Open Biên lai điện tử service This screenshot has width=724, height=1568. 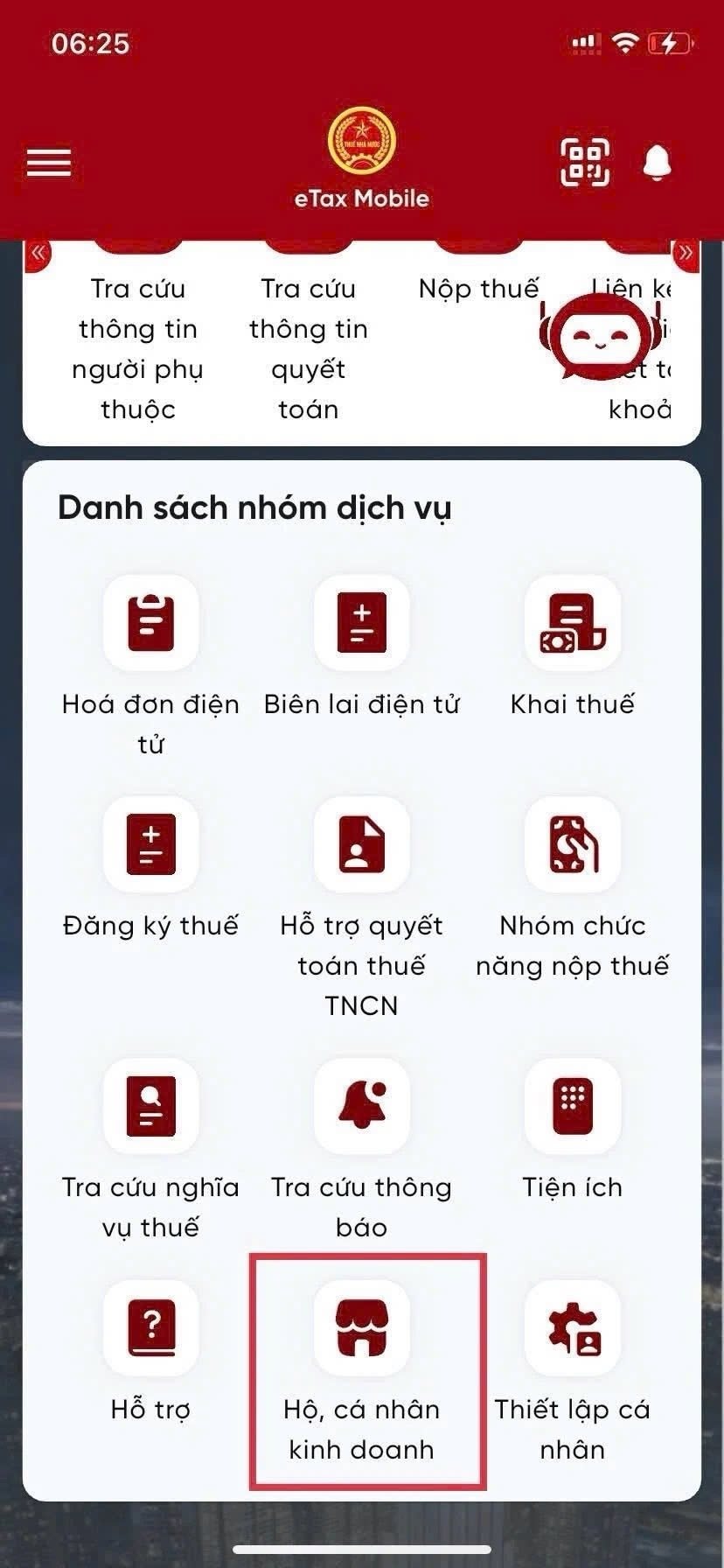(361, 623)
